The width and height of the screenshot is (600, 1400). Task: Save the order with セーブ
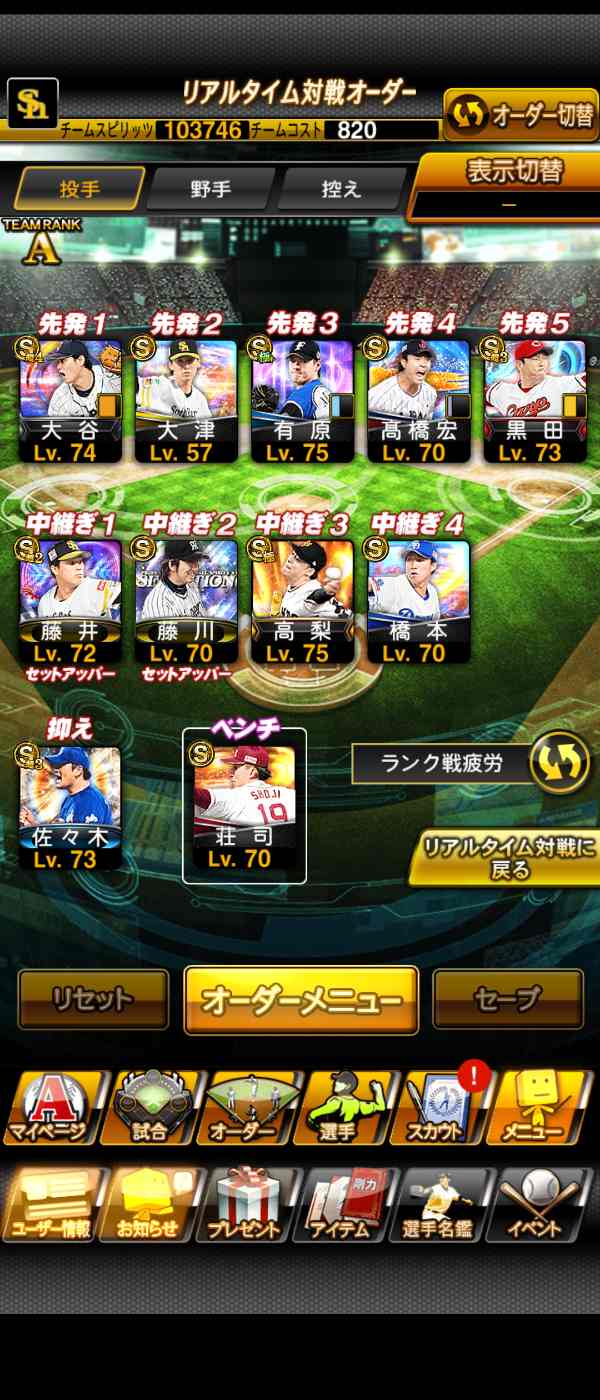pos(508,999)
